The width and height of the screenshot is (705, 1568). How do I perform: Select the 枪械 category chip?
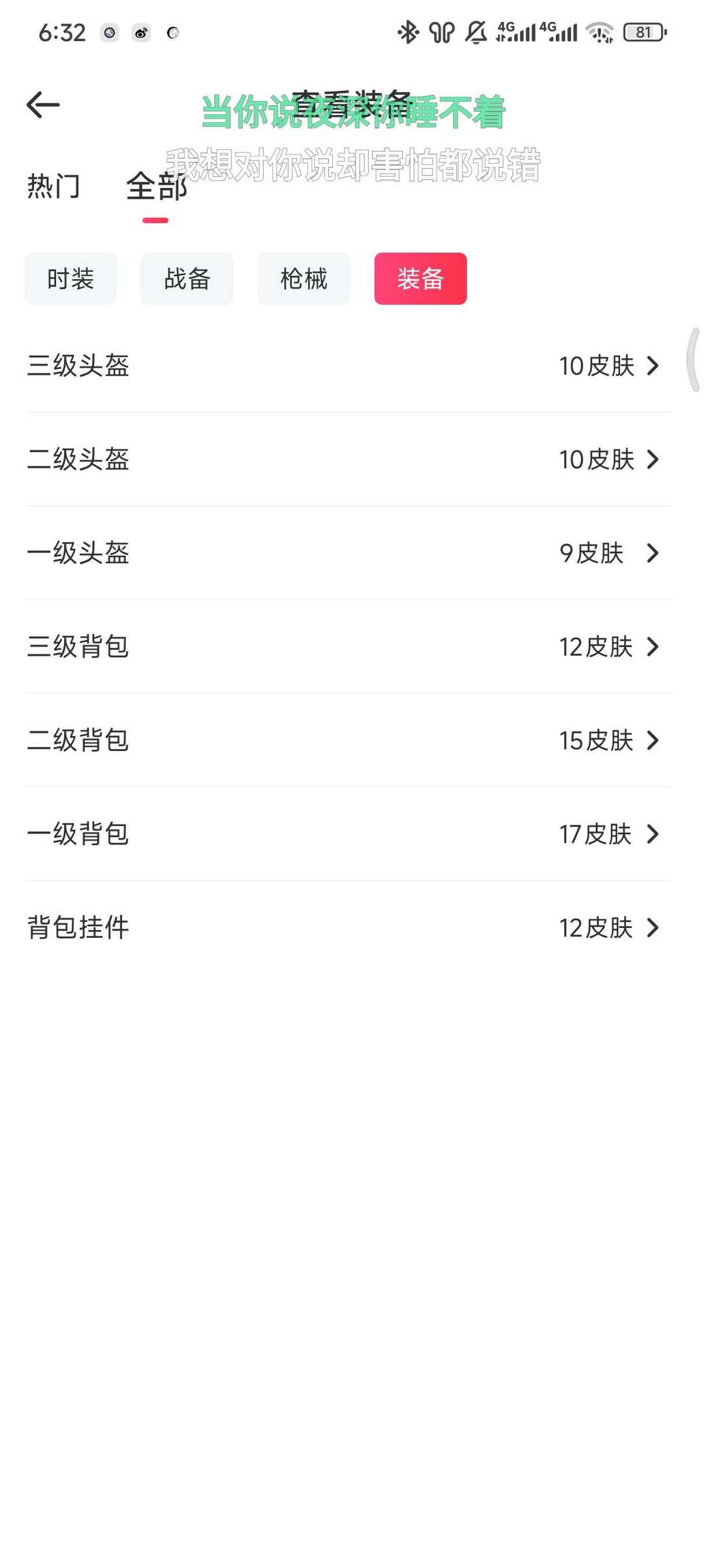coord(304,279)
